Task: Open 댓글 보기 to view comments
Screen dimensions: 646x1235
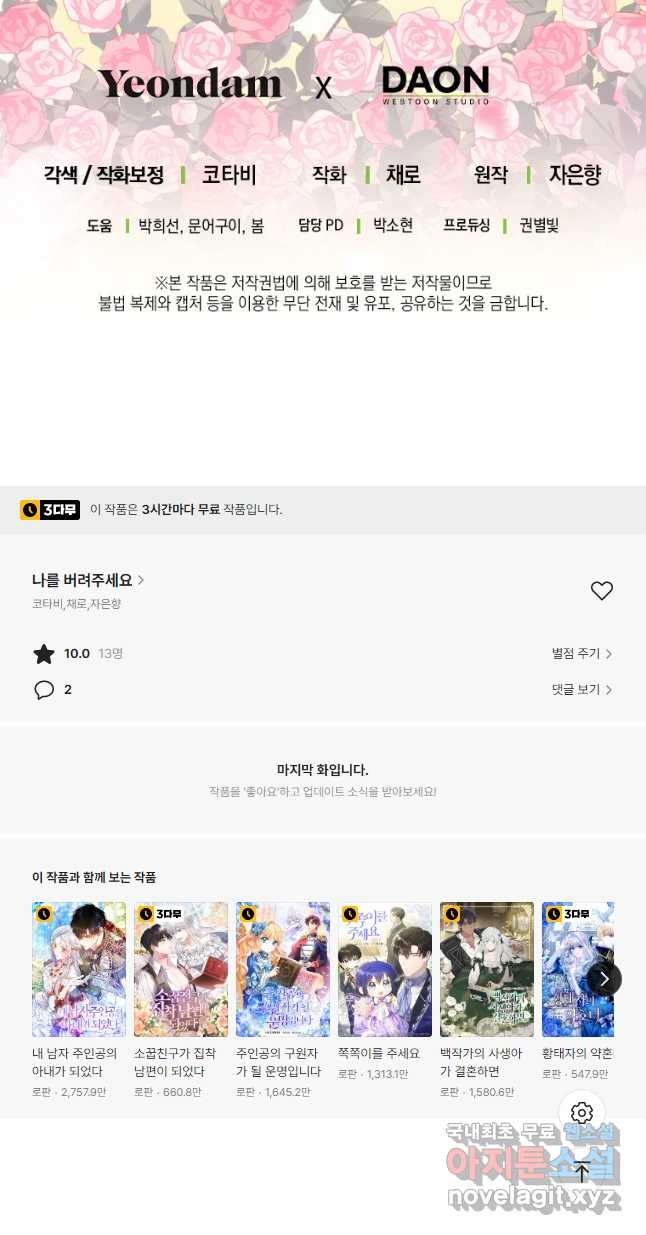Action: point(582,690)
